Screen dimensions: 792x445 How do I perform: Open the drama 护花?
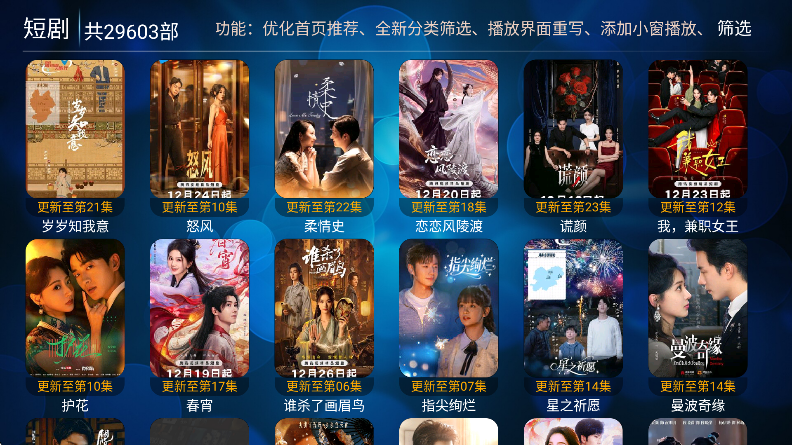point(75,308)
